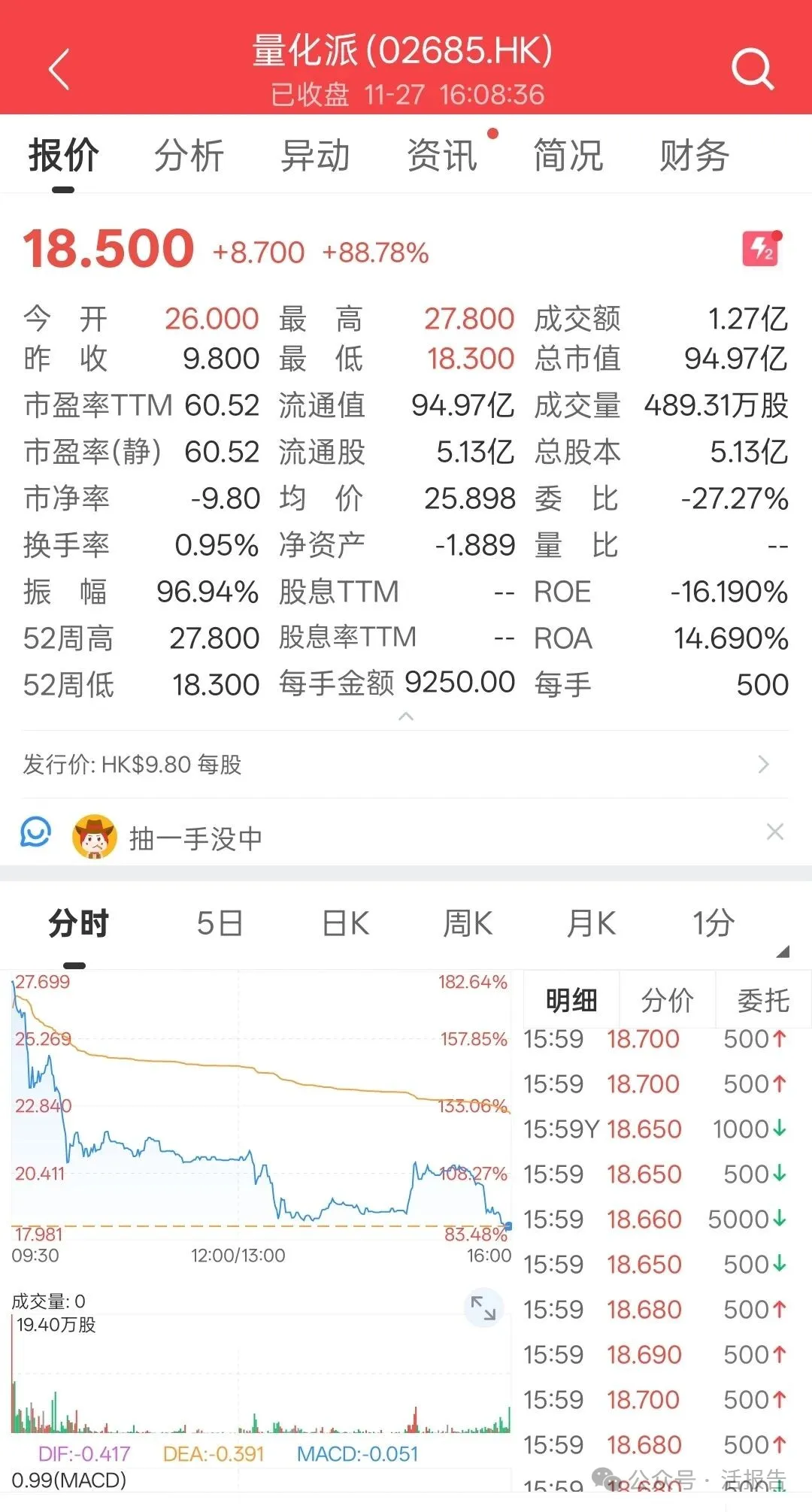
Task: Select the 15:59 trade at 18.660
Action: [647, 1219]
